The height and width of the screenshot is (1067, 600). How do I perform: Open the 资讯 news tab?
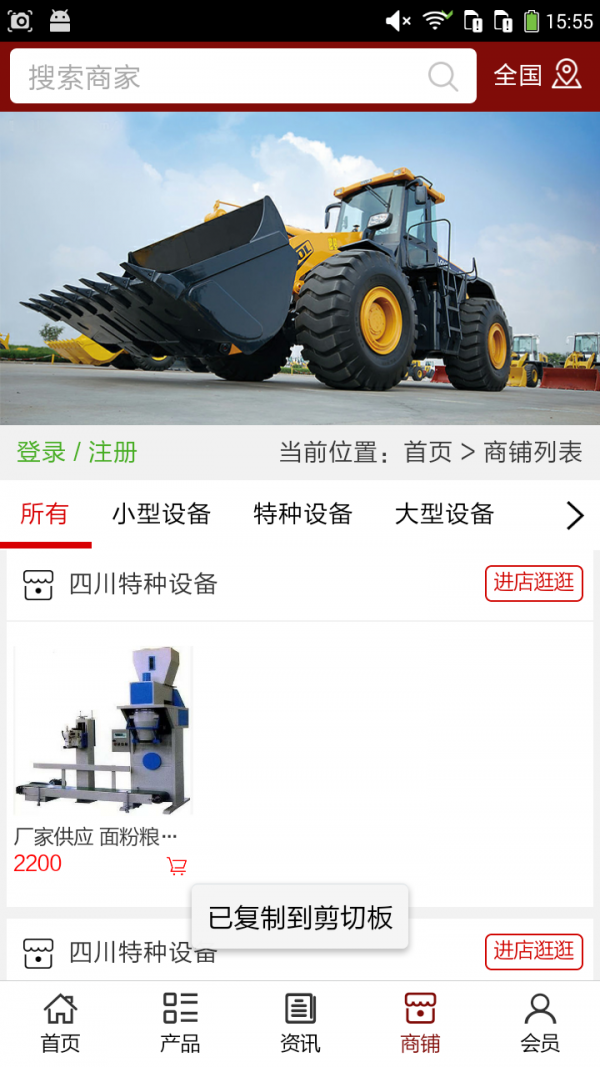pyautogui.click(x=300, y=1023)
